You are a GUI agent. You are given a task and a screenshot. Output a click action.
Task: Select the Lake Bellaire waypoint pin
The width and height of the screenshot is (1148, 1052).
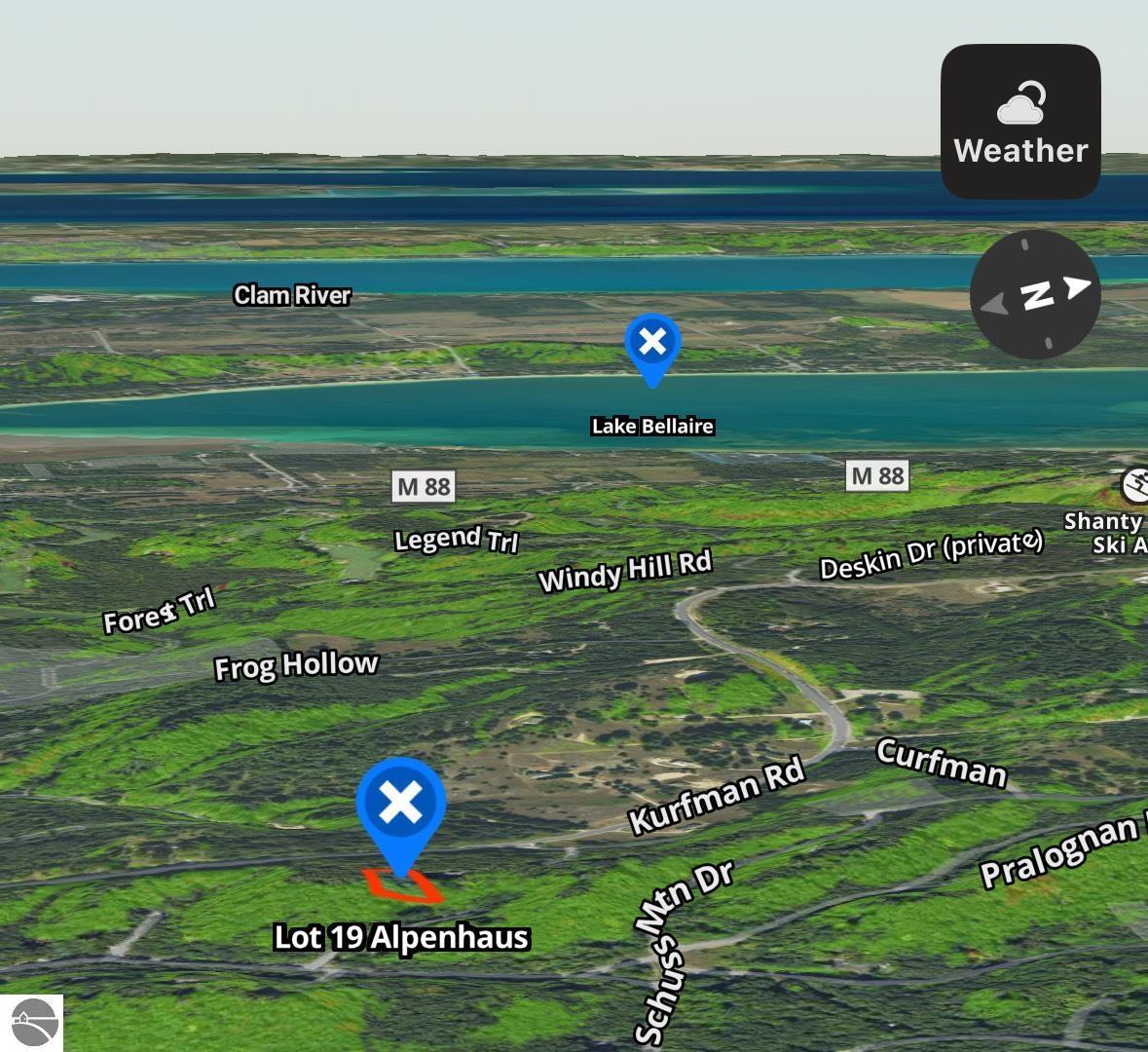[x=652, y=346]
